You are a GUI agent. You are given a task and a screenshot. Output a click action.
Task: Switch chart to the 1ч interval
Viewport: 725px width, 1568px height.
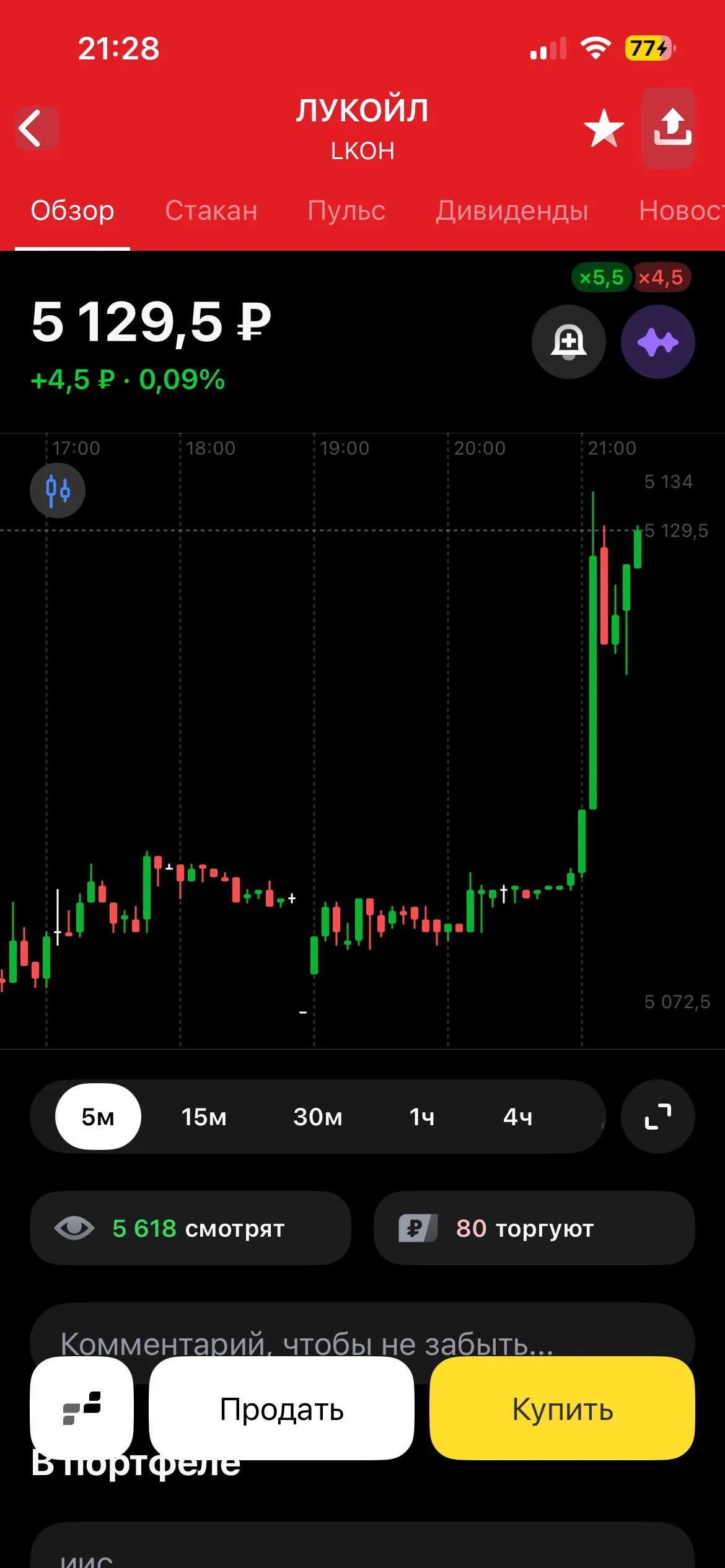tap(422, 1117)
